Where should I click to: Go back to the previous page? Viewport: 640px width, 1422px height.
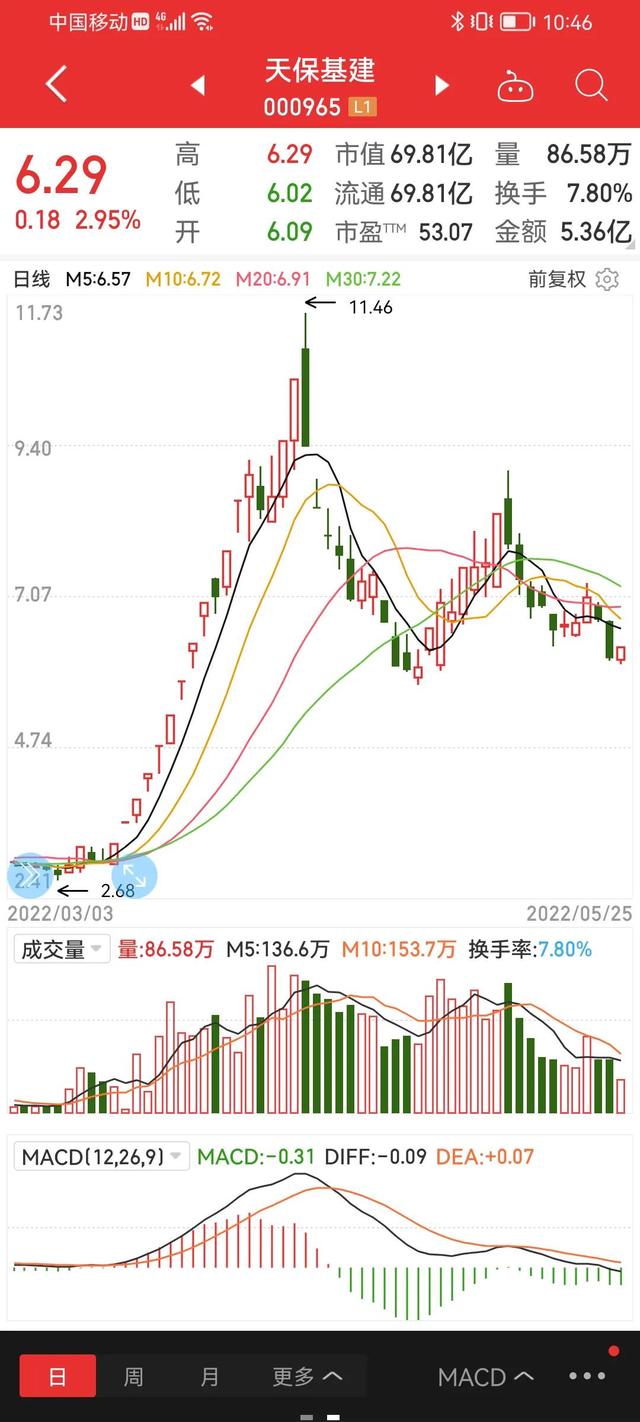(56, 85)
